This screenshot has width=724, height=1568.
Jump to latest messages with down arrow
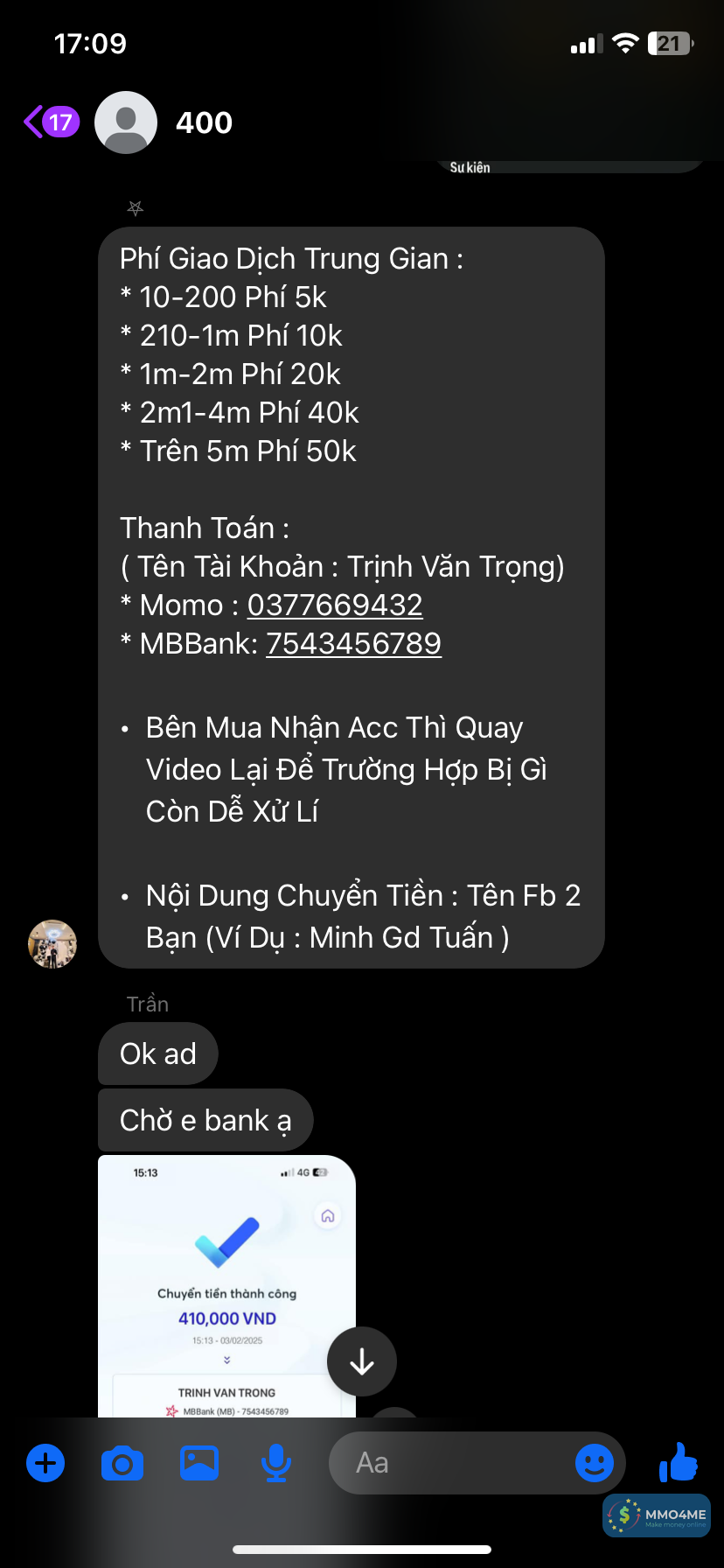coord(362,1361)
